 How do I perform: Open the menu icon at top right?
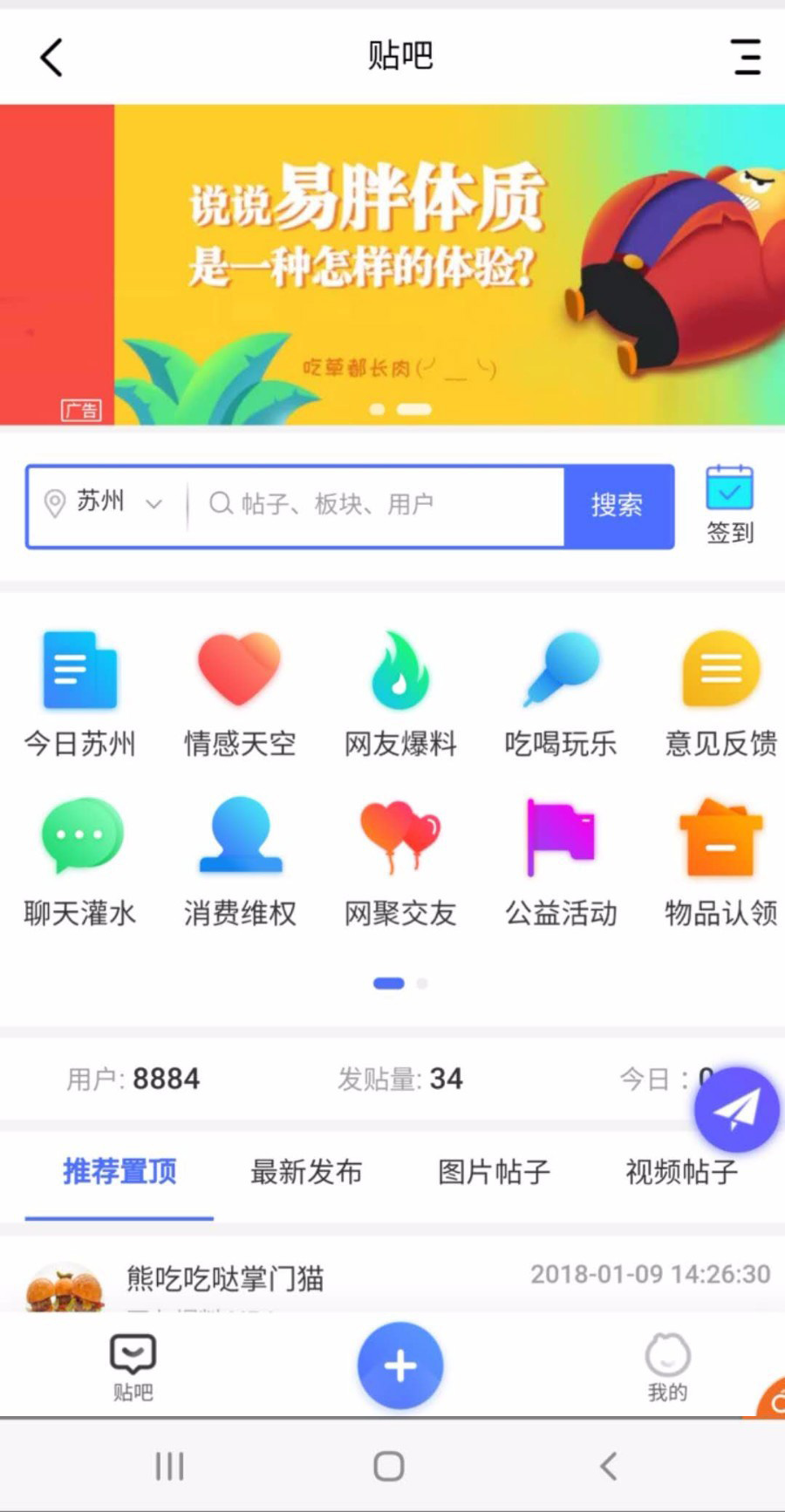tap(746, 58)
